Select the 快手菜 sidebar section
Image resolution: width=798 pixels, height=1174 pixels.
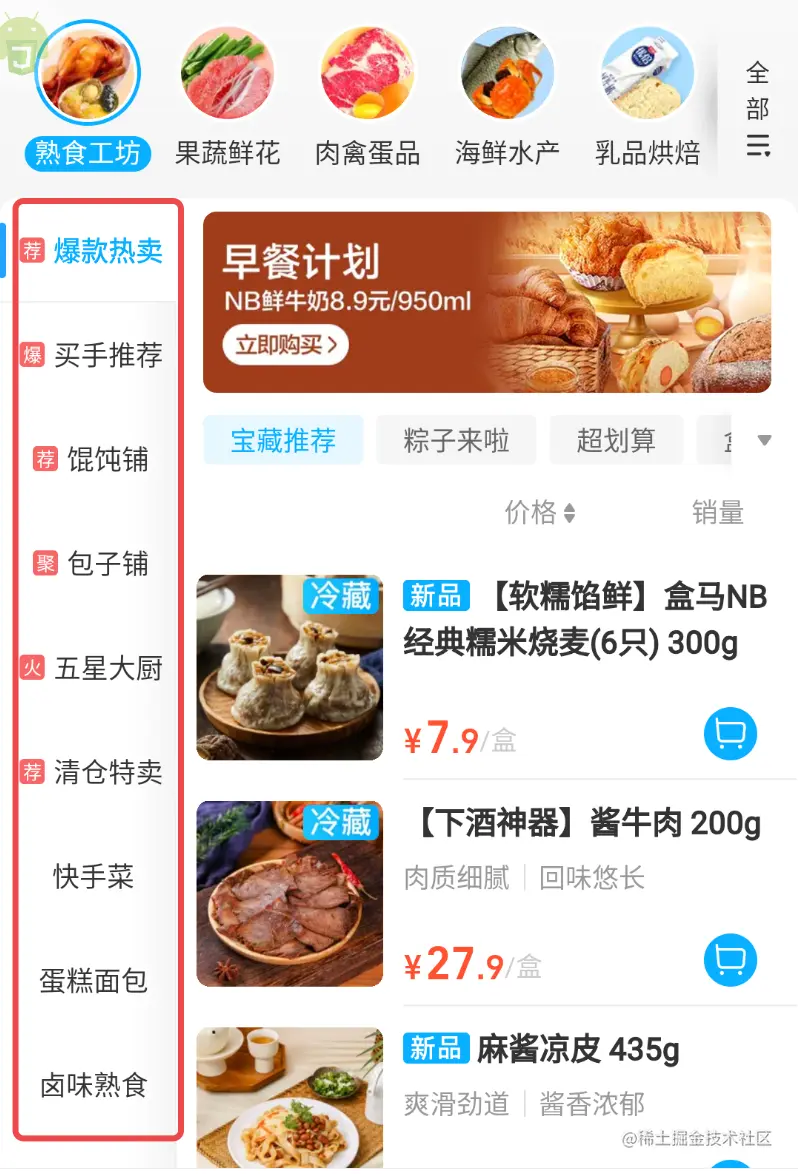(94, 877)
